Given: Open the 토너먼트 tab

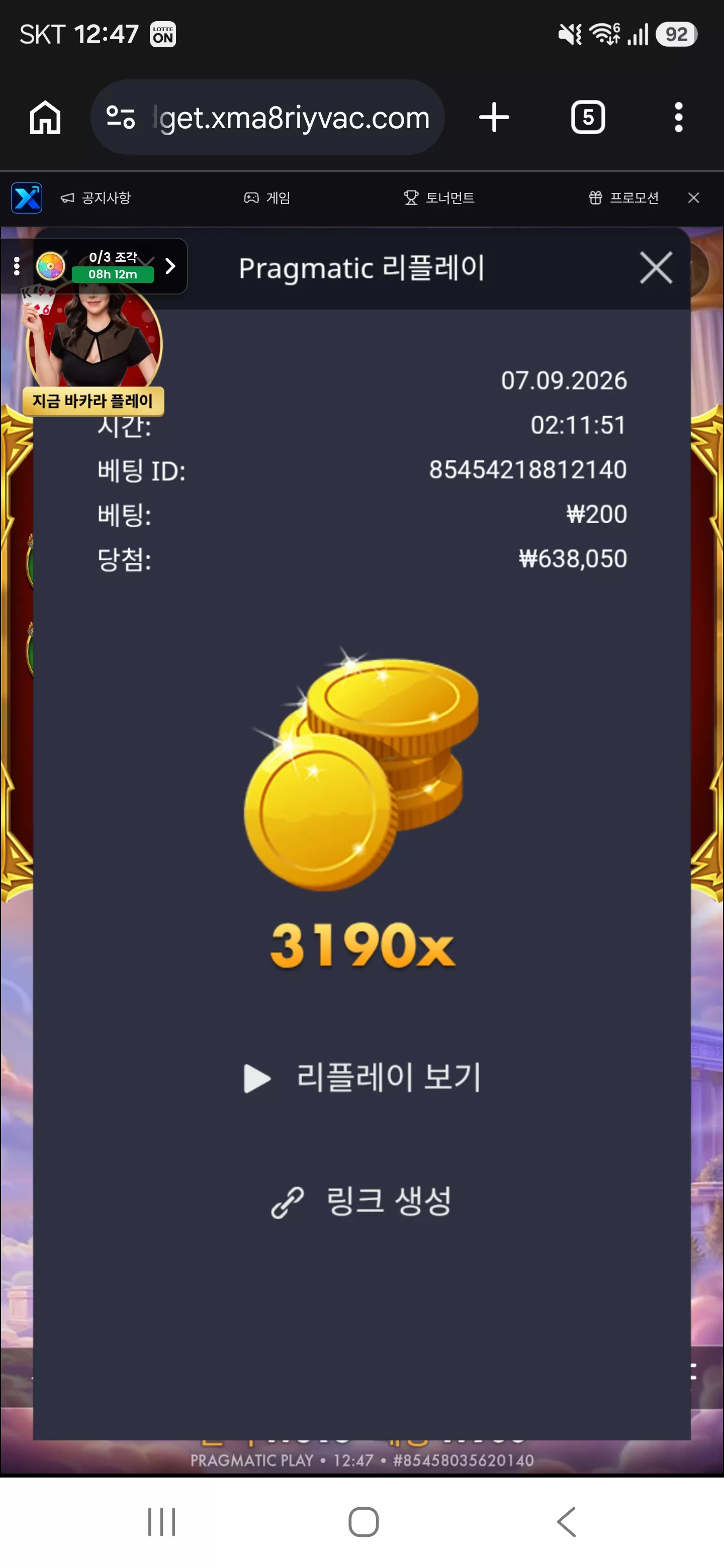Looking at the screenshot, I should point(439,198).
